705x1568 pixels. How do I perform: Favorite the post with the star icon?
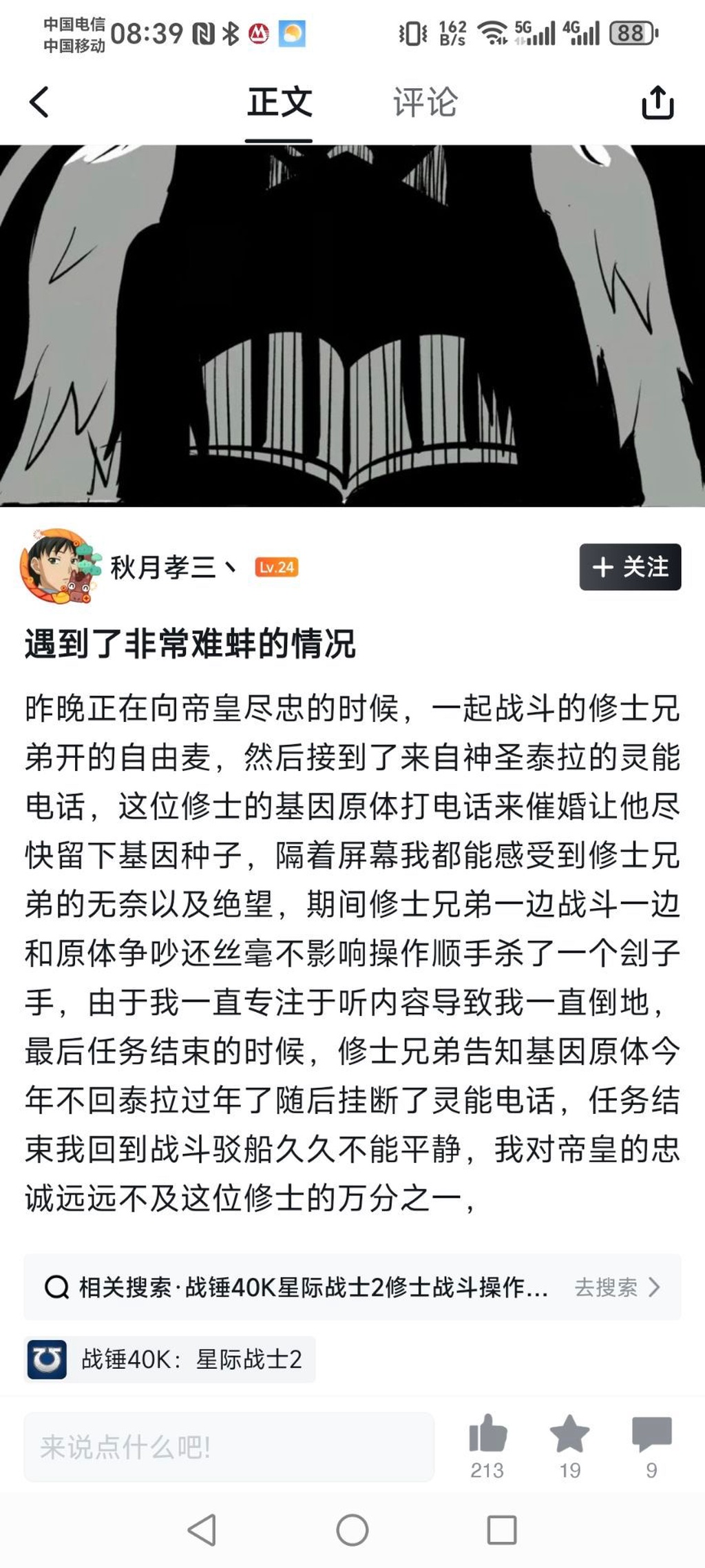click(569, 1435)
